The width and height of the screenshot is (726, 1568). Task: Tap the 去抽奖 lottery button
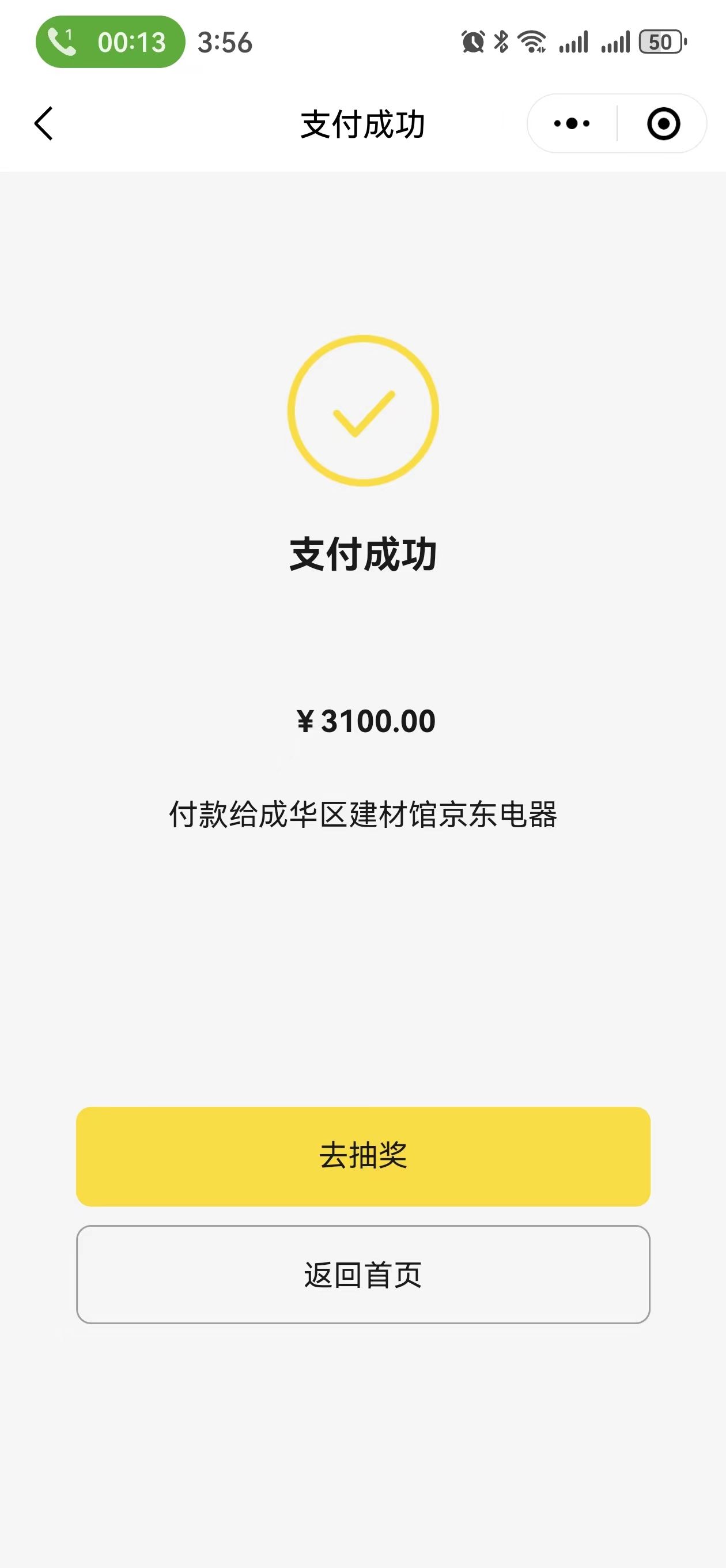tap(364, 1156)
